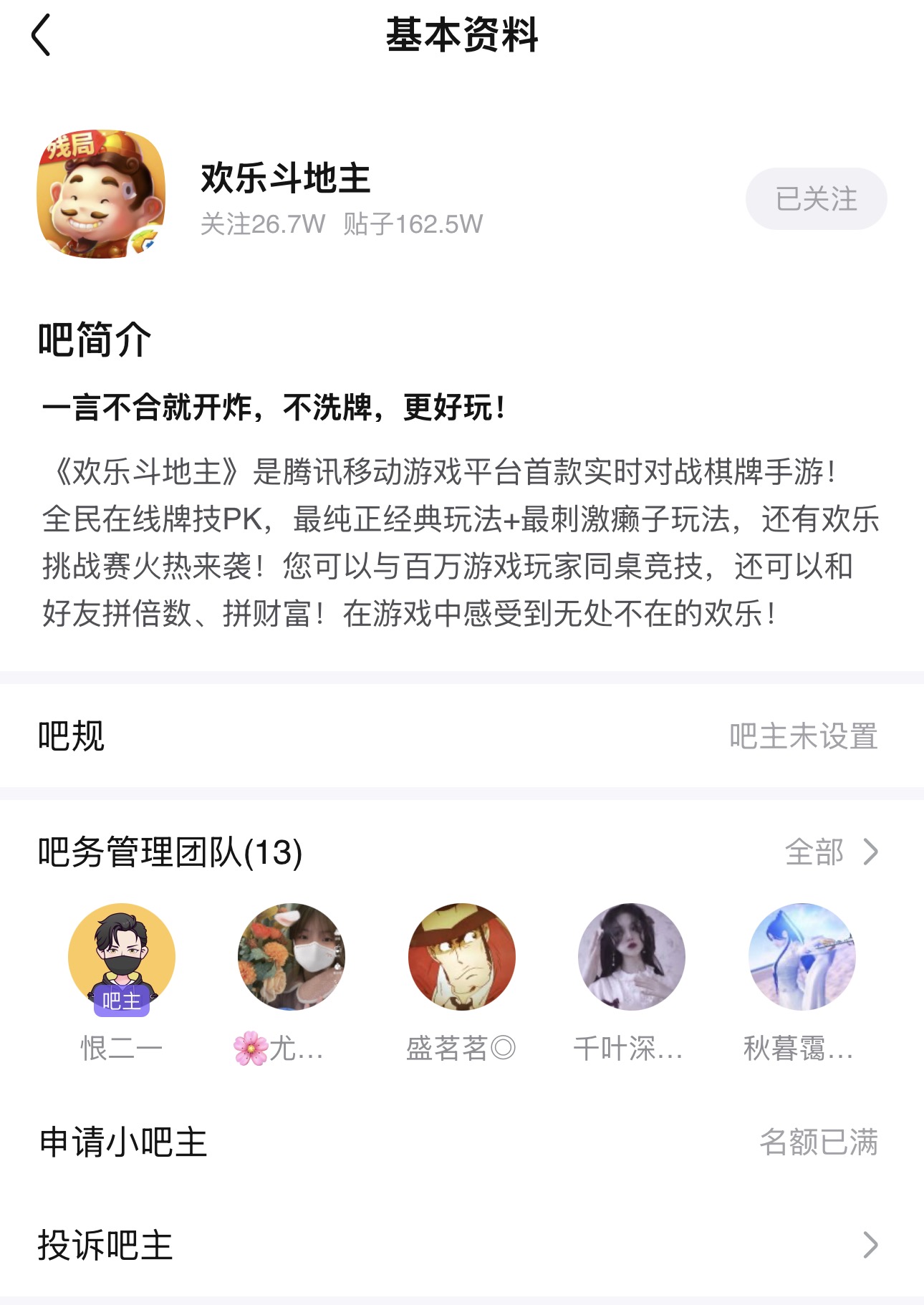Open 秋暮霭… member profile

(802, 957)
